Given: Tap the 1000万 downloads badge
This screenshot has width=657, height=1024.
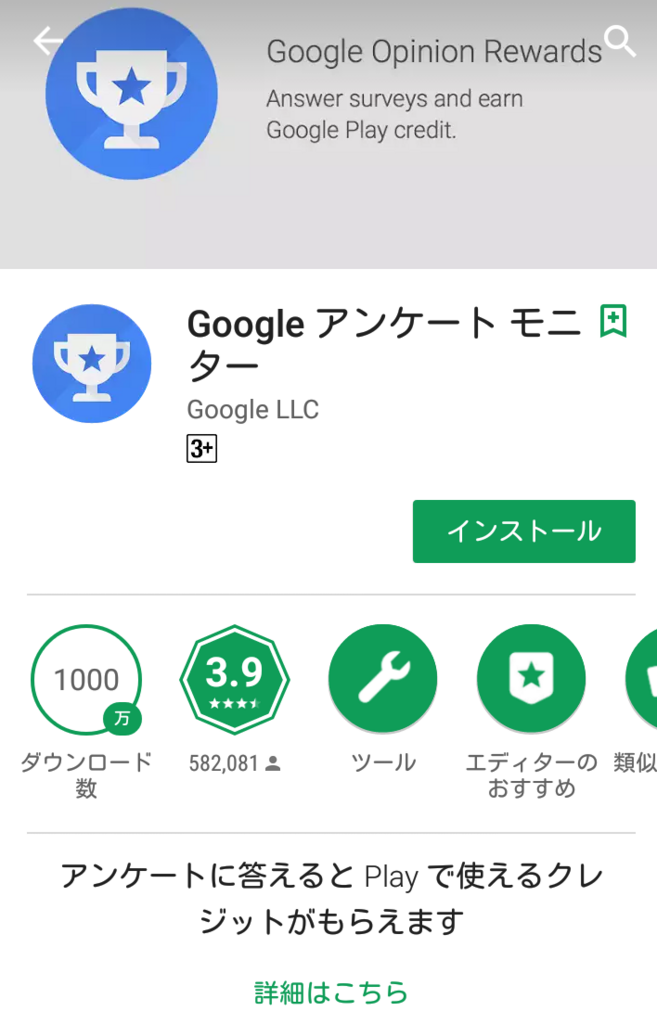Looking at the screenshot, I should [86, 679].
